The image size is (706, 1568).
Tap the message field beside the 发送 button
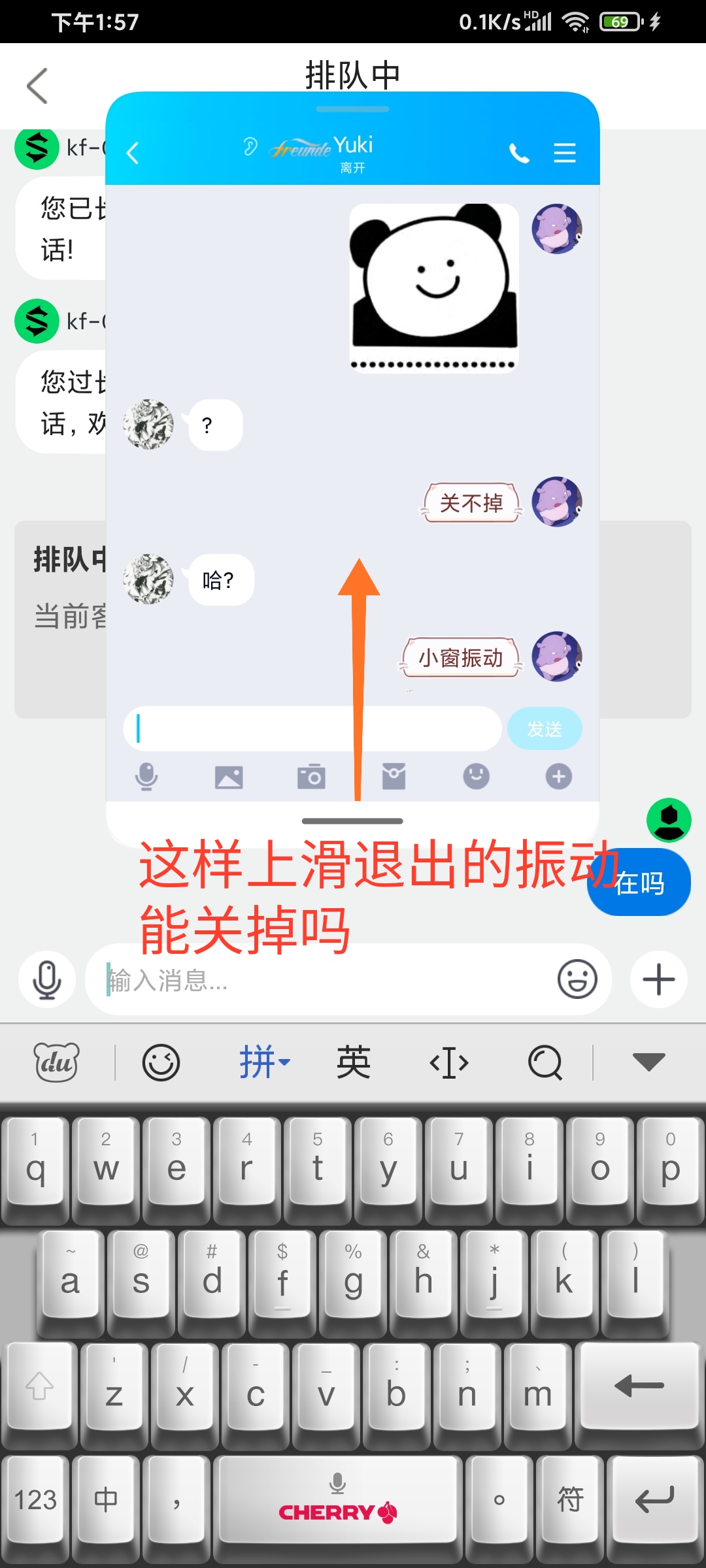[x=312, y=728]
